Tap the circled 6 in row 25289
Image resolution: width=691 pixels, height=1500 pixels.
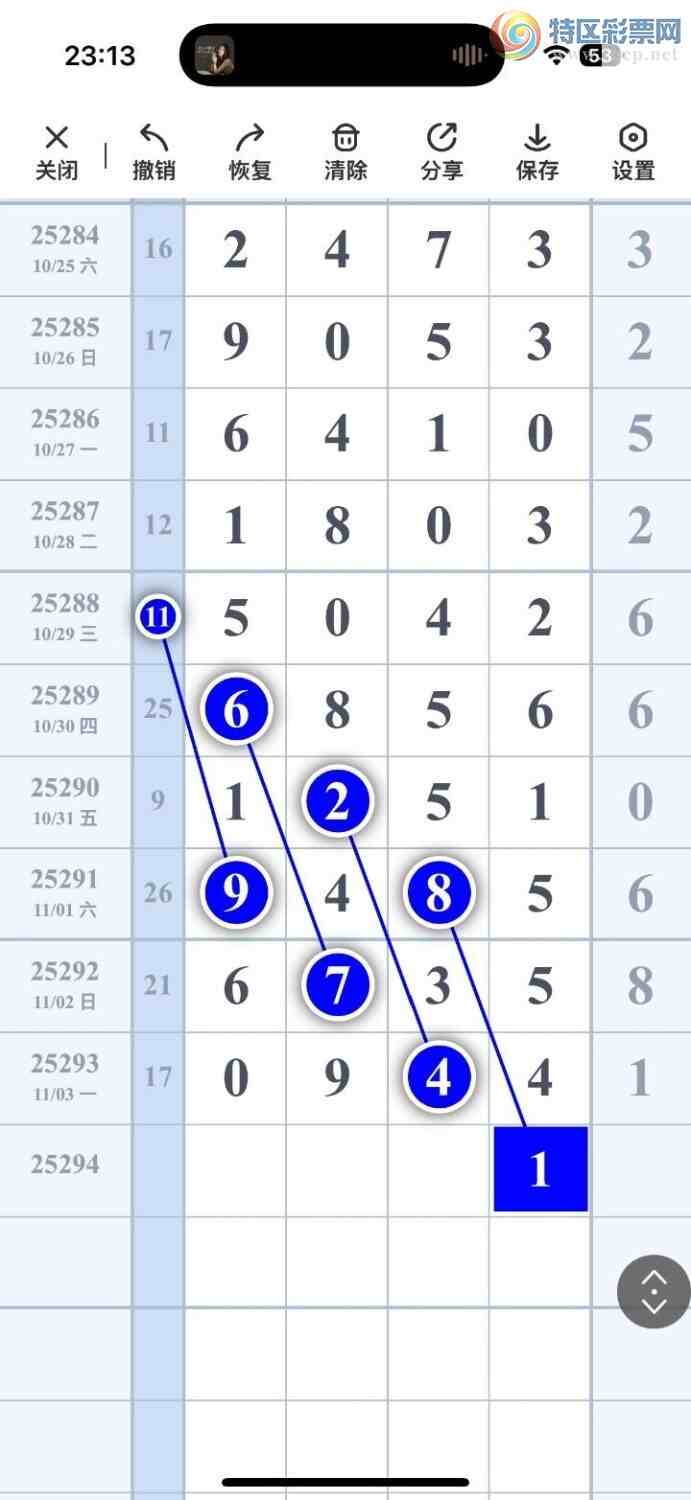coord(235,709)
